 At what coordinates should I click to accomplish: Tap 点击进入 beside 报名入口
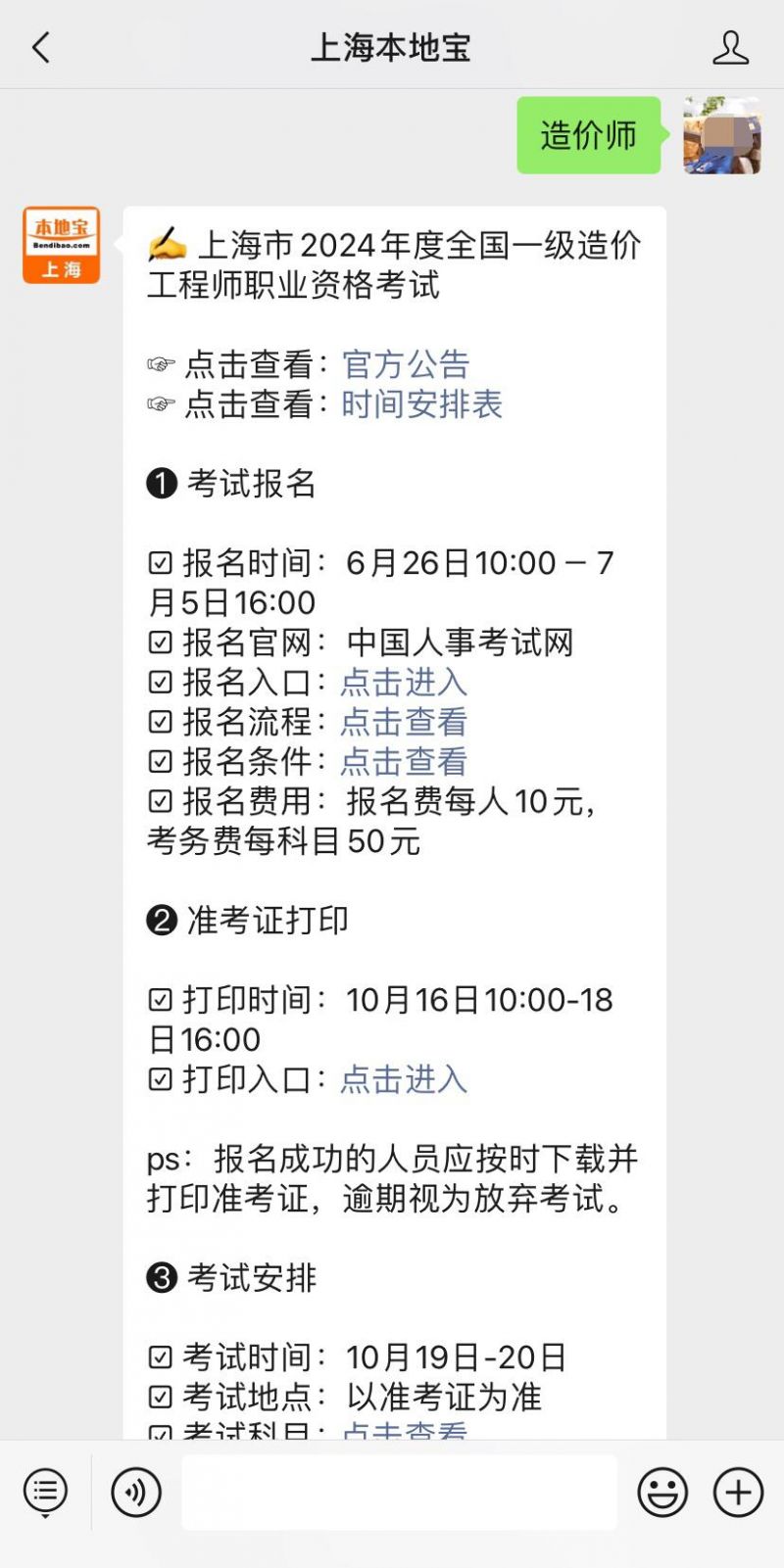coord(404,682)
